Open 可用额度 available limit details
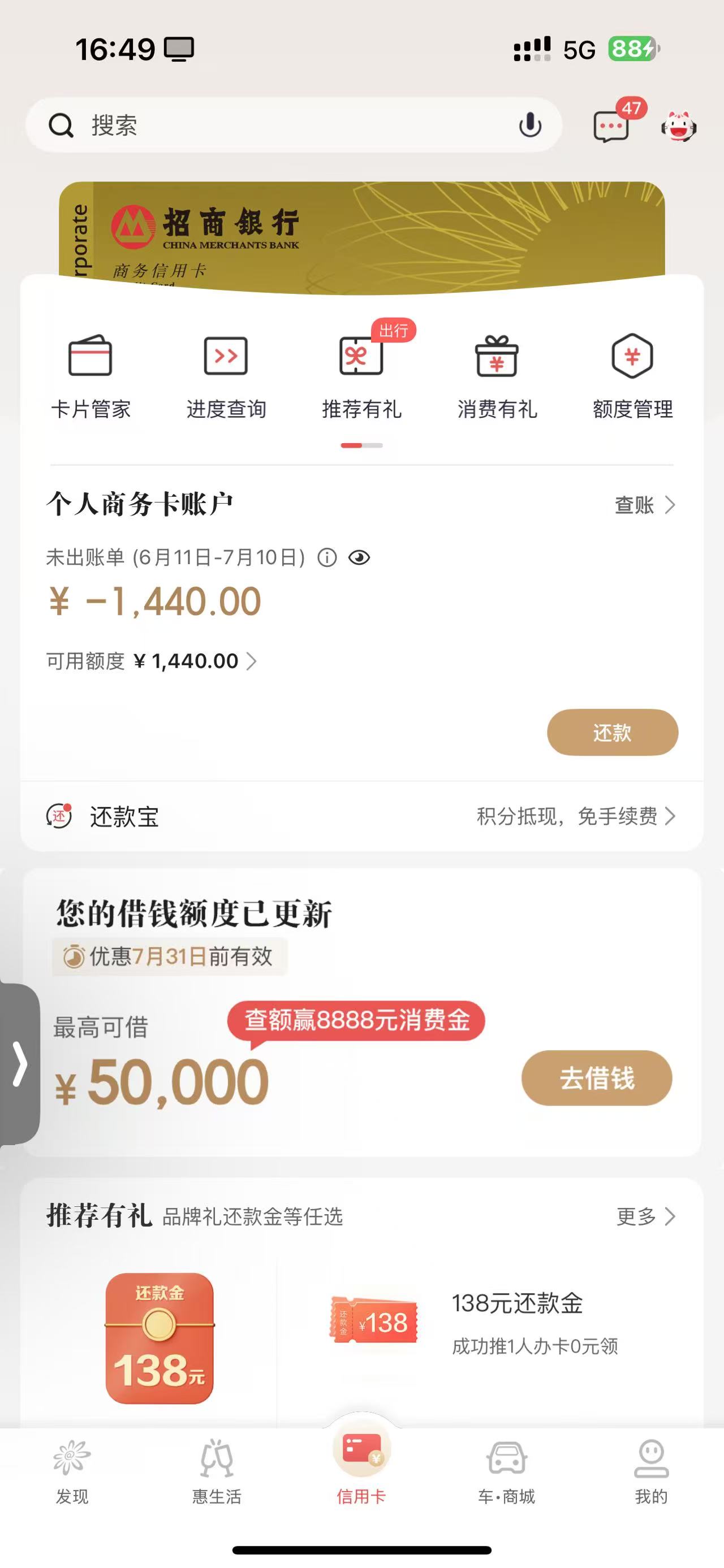Image resolution: width=724 pixels, height=1568 pixels. click(152, 661)
